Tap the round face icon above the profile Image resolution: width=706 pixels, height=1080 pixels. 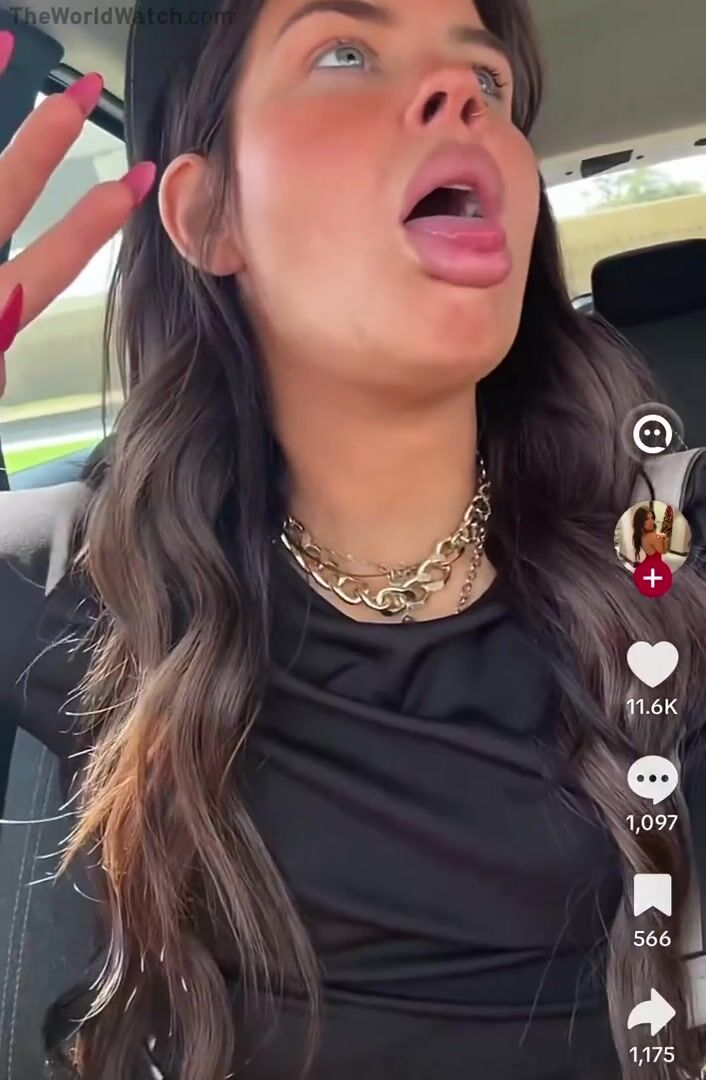click(652, 434)
